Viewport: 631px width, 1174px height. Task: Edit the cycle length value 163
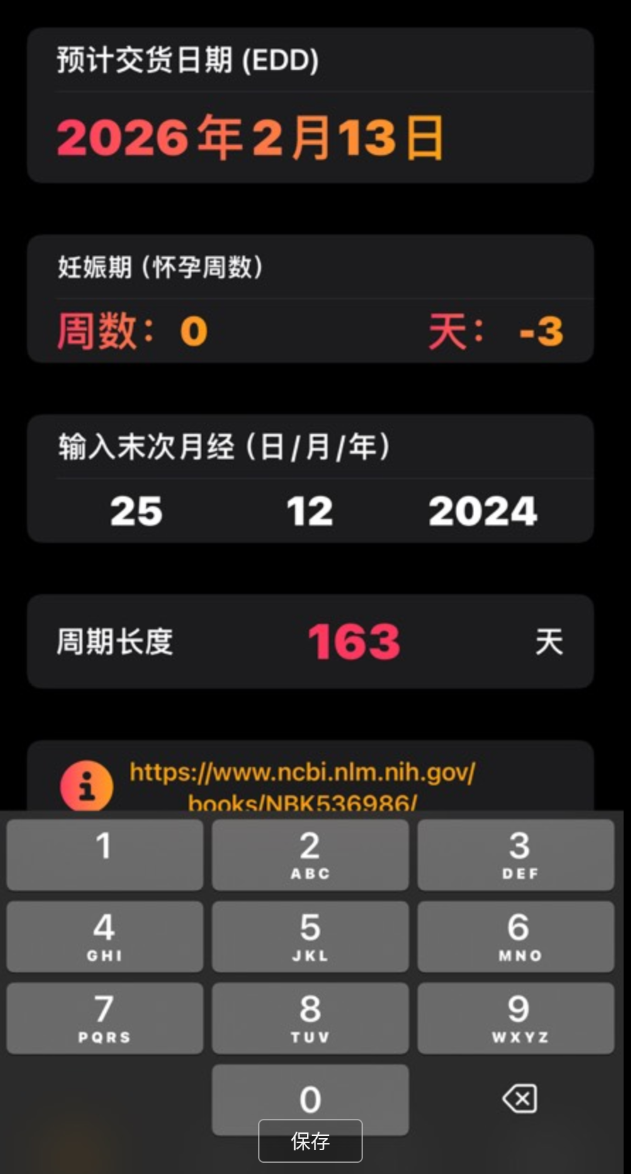click(354, 642)
